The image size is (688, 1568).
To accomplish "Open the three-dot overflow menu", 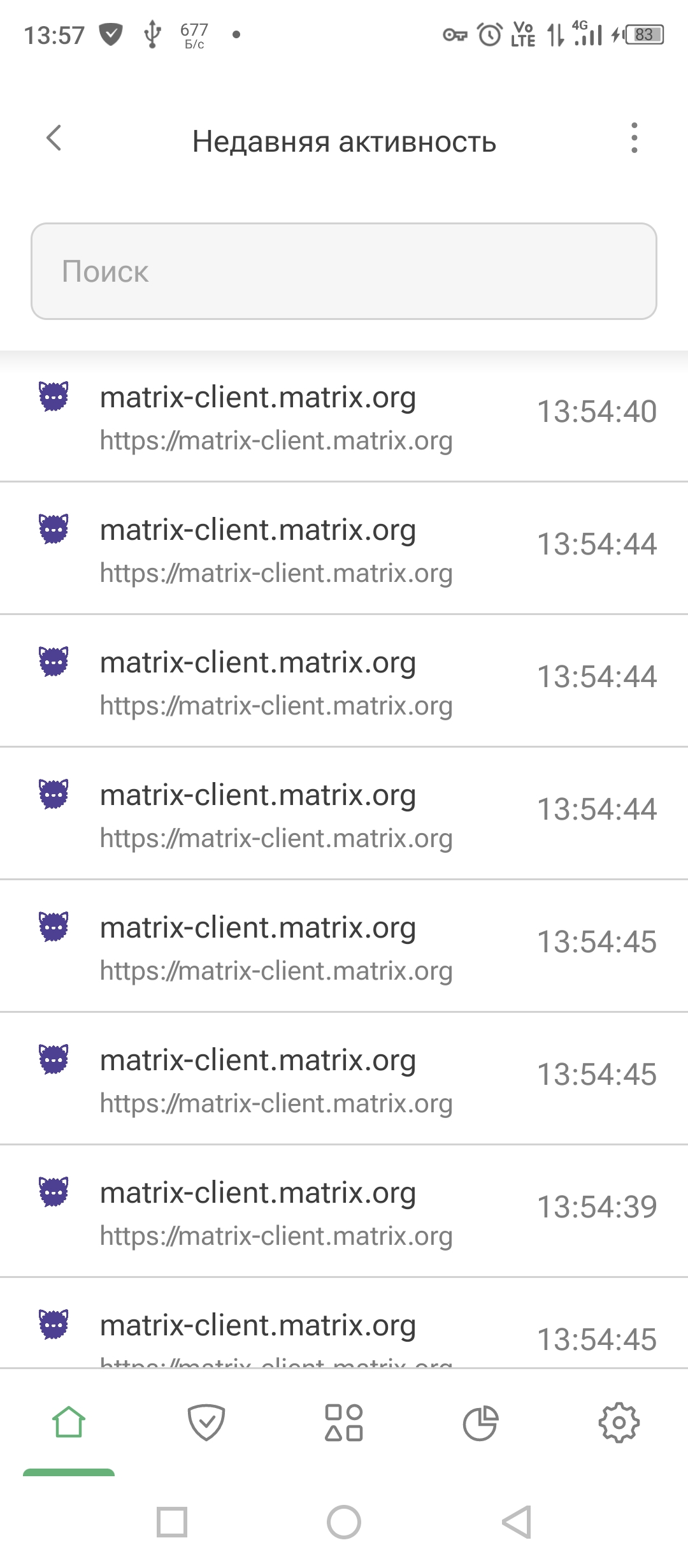I will (634, 138).
